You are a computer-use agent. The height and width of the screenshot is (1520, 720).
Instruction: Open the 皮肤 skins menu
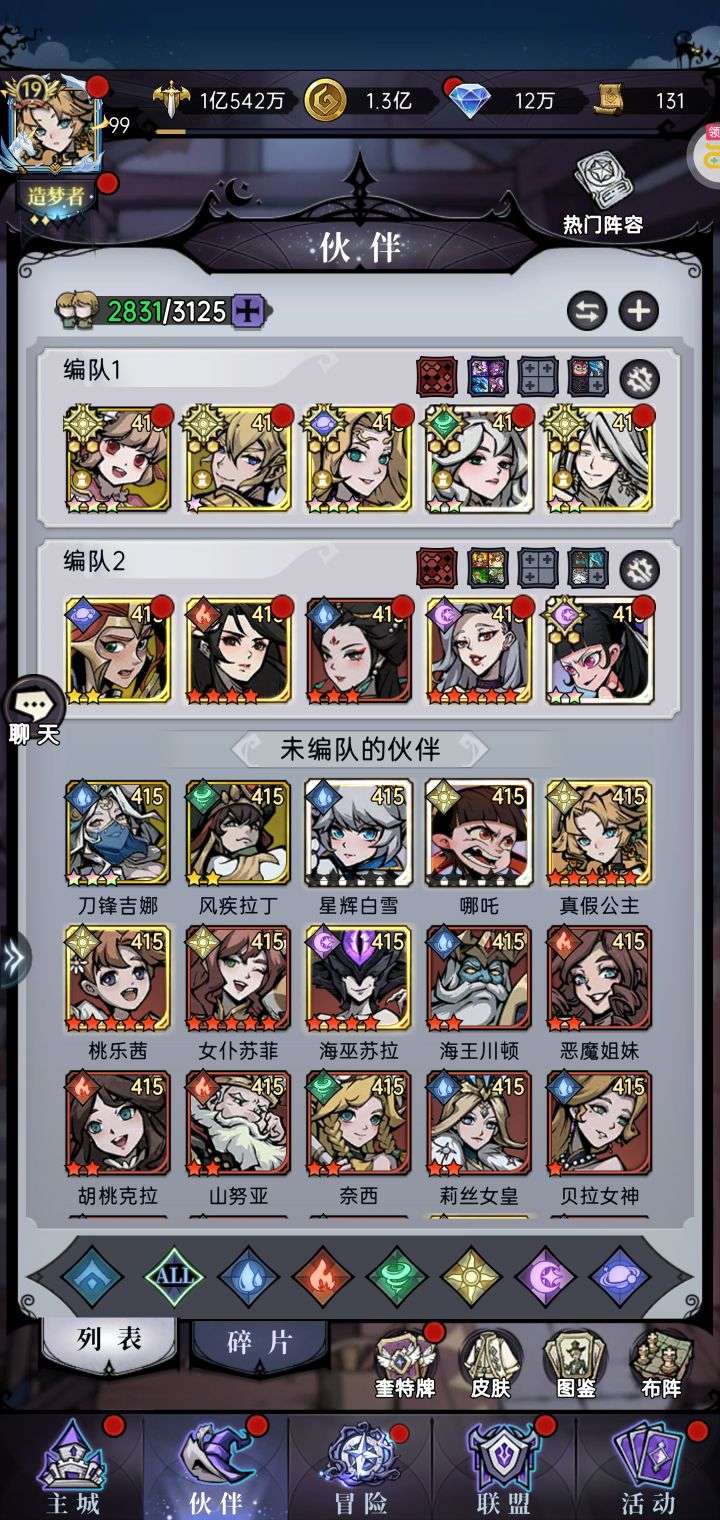pyautogui.click(x=490, y=1362)
